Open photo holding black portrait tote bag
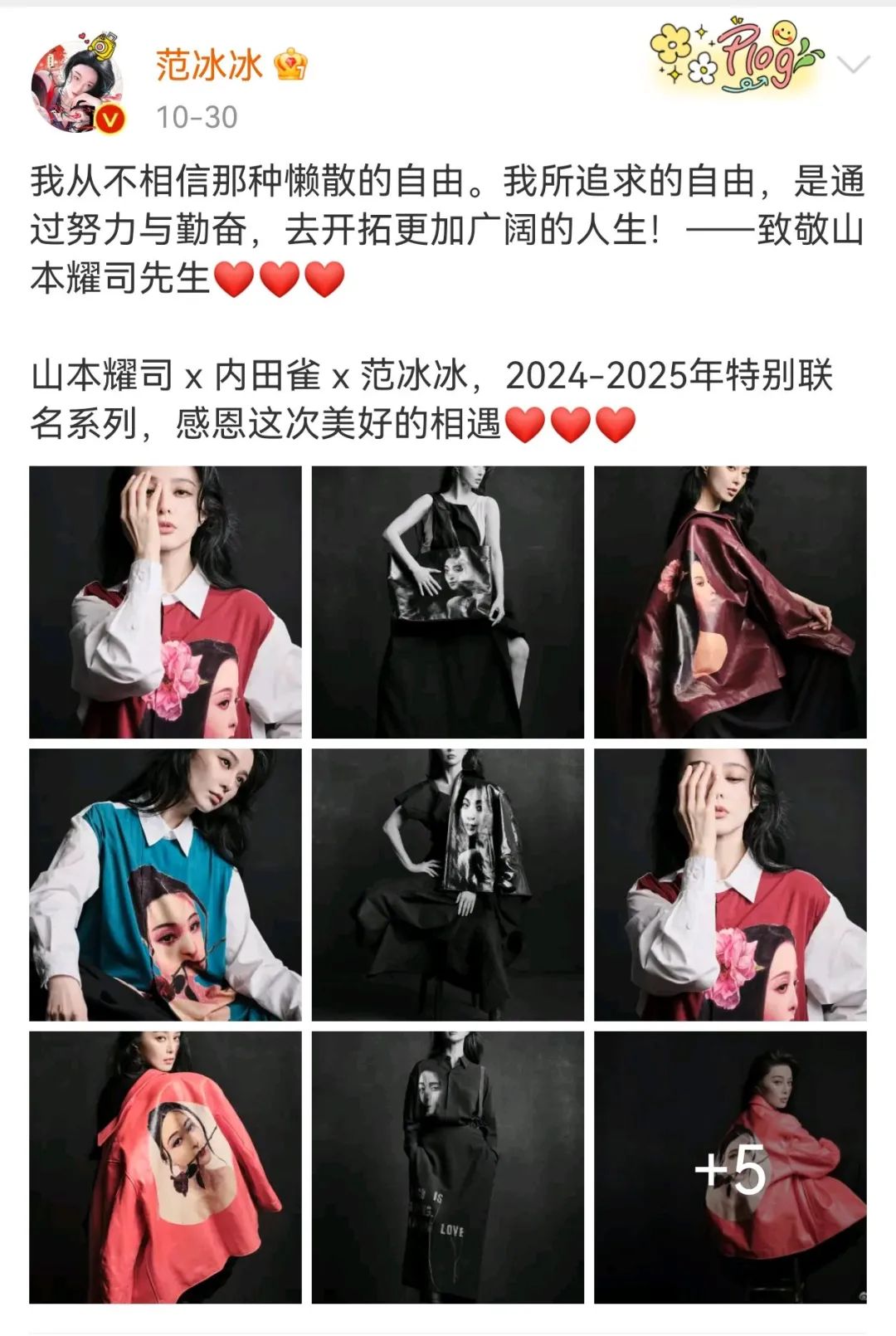This screenshot has width=896, height=1336. (447, 602)
